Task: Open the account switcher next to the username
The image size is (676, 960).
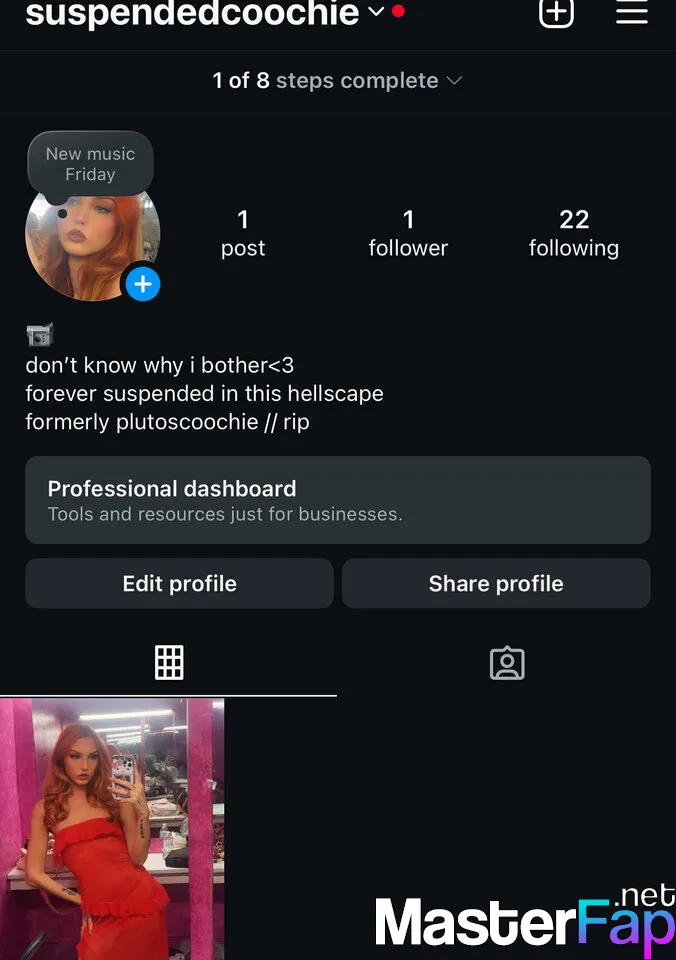Action: pos(375,13)
